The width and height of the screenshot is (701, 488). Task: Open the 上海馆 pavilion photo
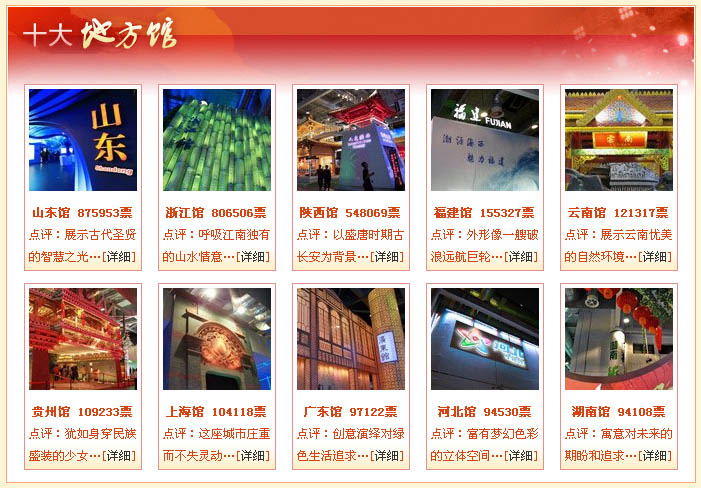pyautogui.click(x=217, y=339)
